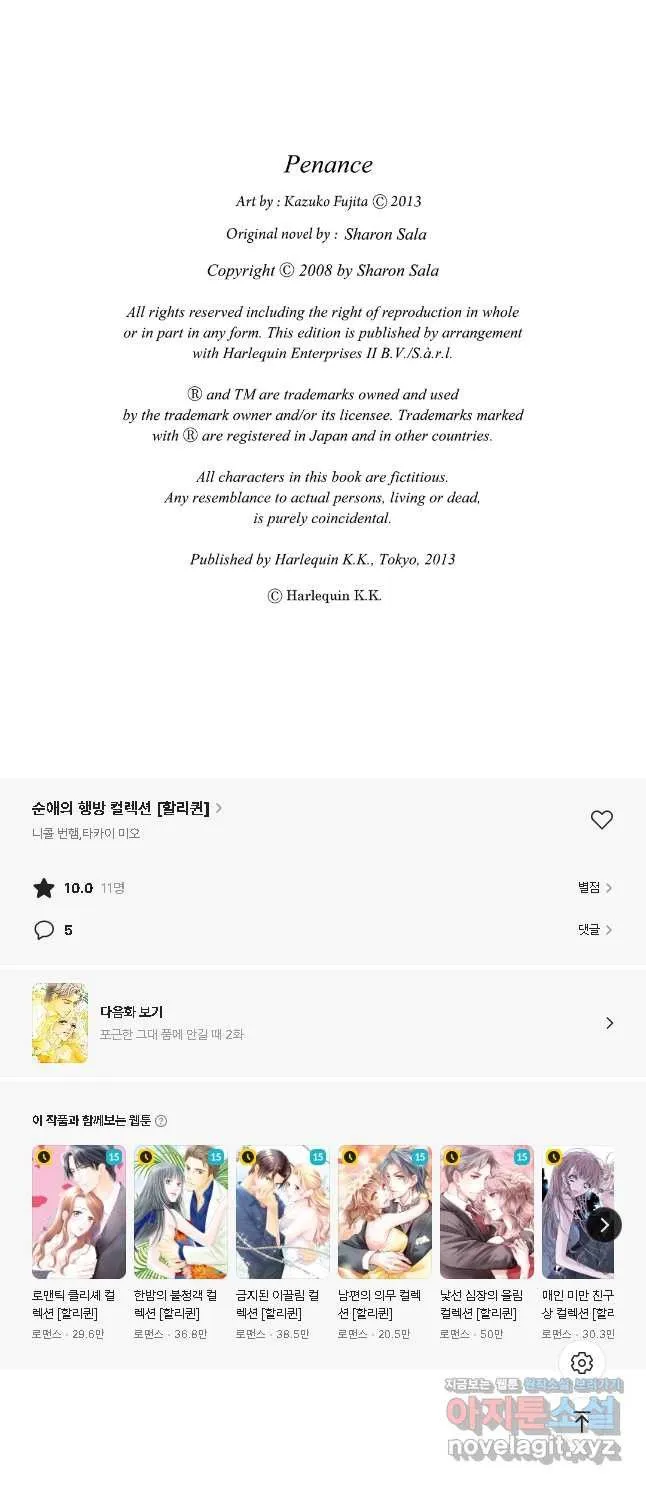Open the 순애의 행방 컬렉션 [할리퀸] series page

[x=127, y=808]
